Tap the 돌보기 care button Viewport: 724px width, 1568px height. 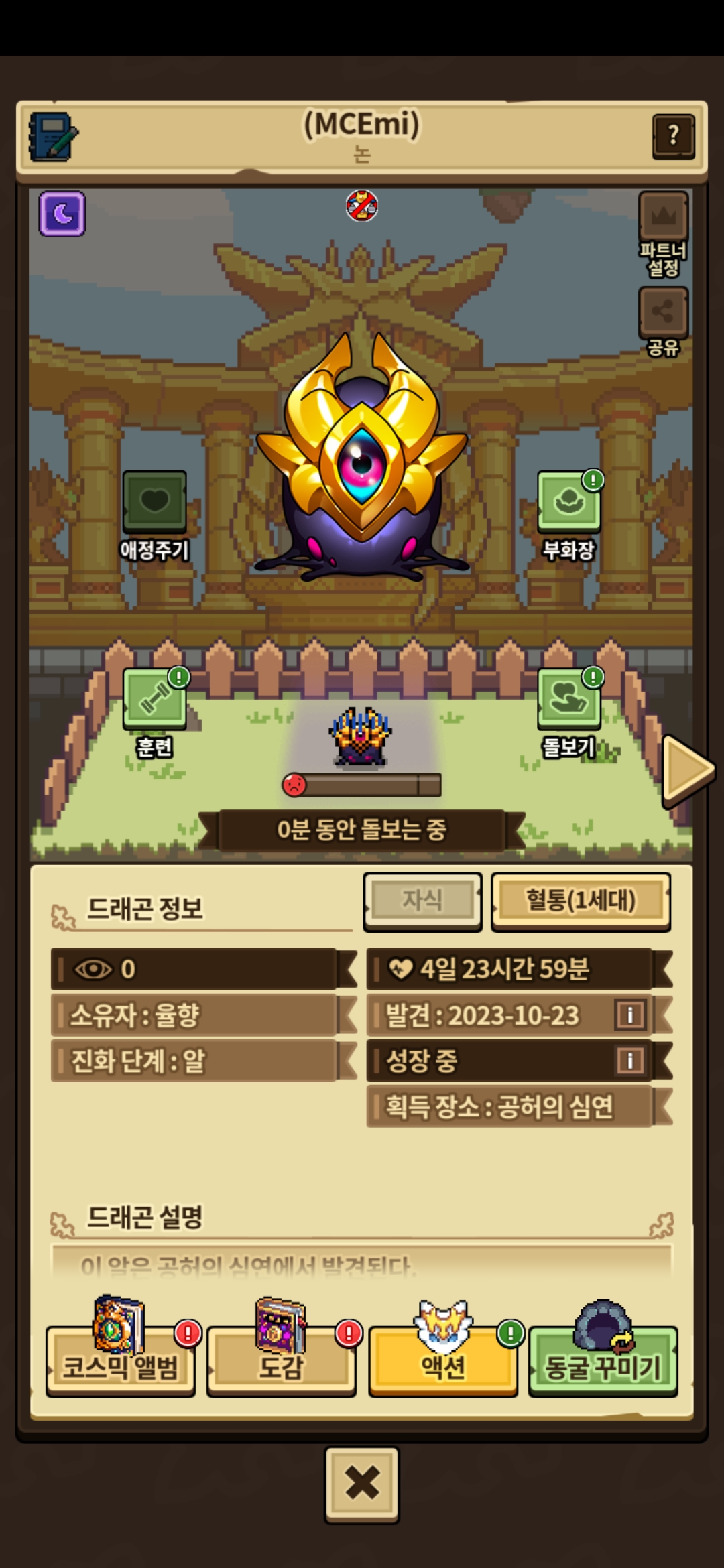click(x=568, y=700)
